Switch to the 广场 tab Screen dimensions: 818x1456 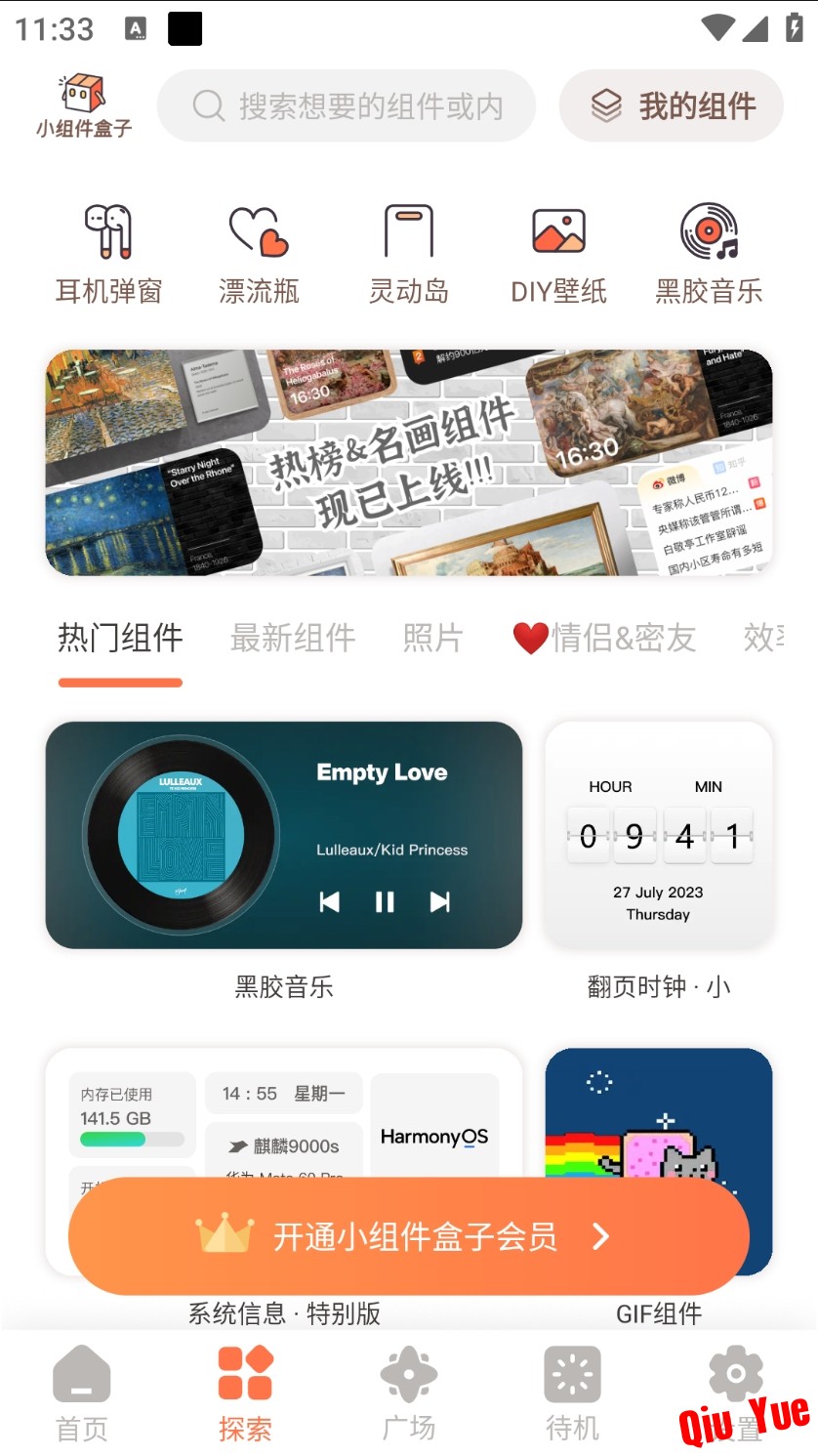[x=408, y=1394]
